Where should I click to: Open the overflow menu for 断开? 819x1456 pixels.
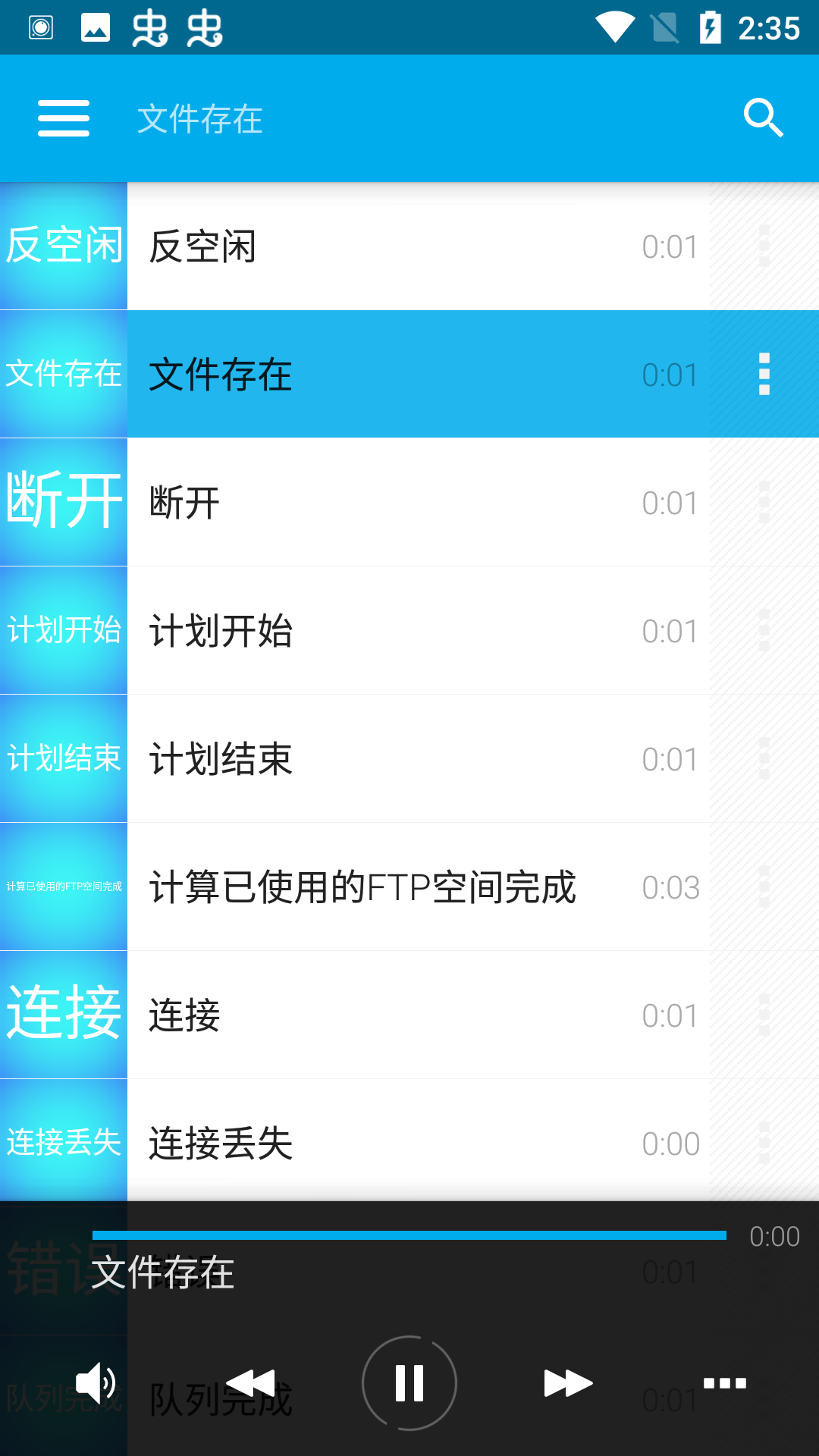(x=764, y=500)
